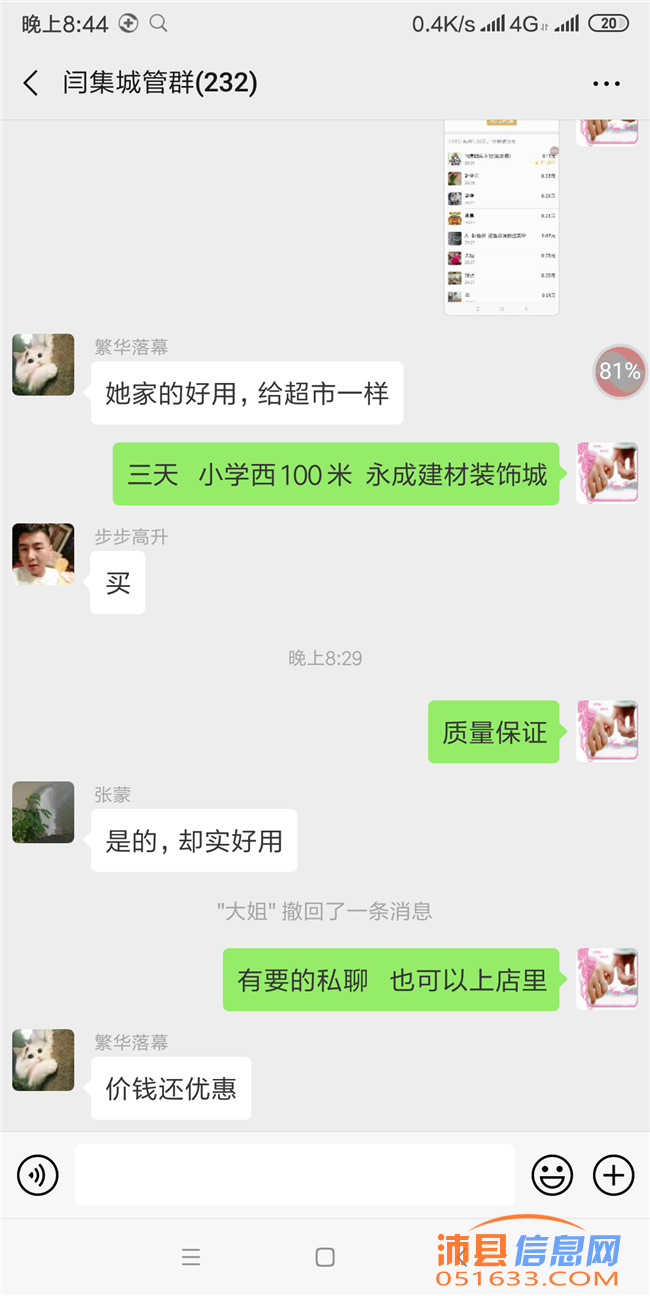
Task: Open the system recent apps menu
Action: [191, 1257]
